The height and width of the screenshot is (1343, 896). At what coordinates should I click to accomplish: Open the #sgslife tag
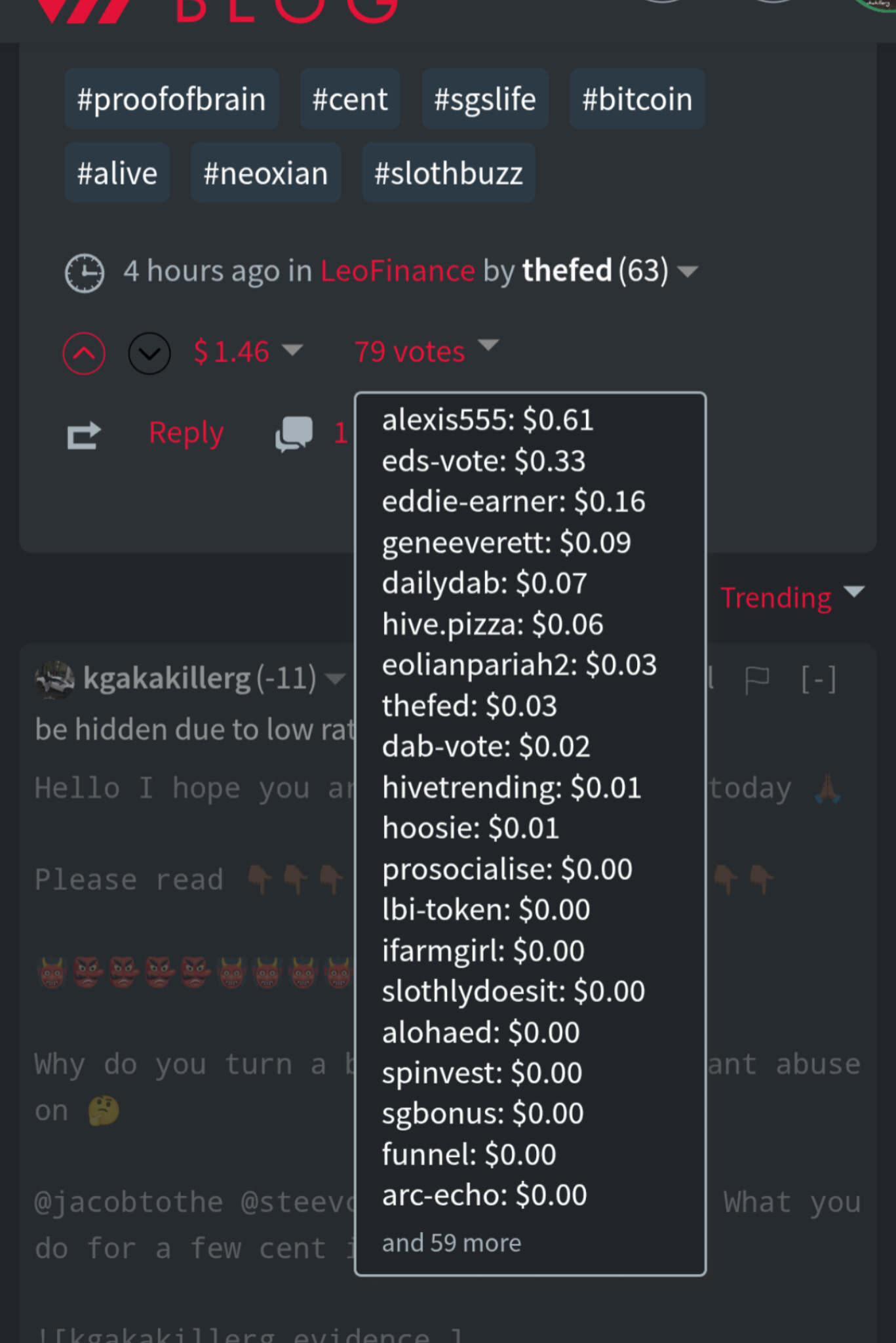485,100
